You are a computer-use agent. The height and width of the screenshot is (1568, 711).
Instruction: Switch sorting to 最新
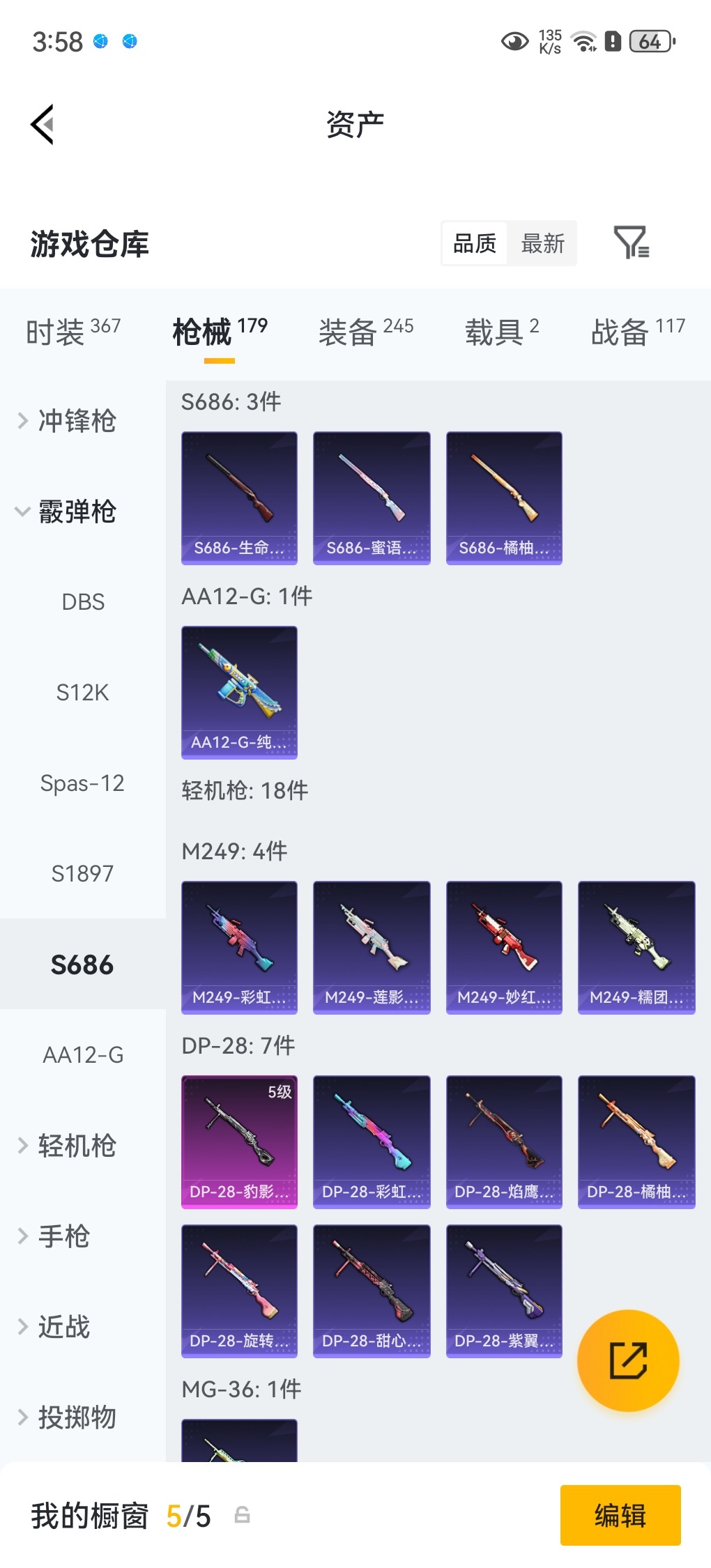[543, 243]
